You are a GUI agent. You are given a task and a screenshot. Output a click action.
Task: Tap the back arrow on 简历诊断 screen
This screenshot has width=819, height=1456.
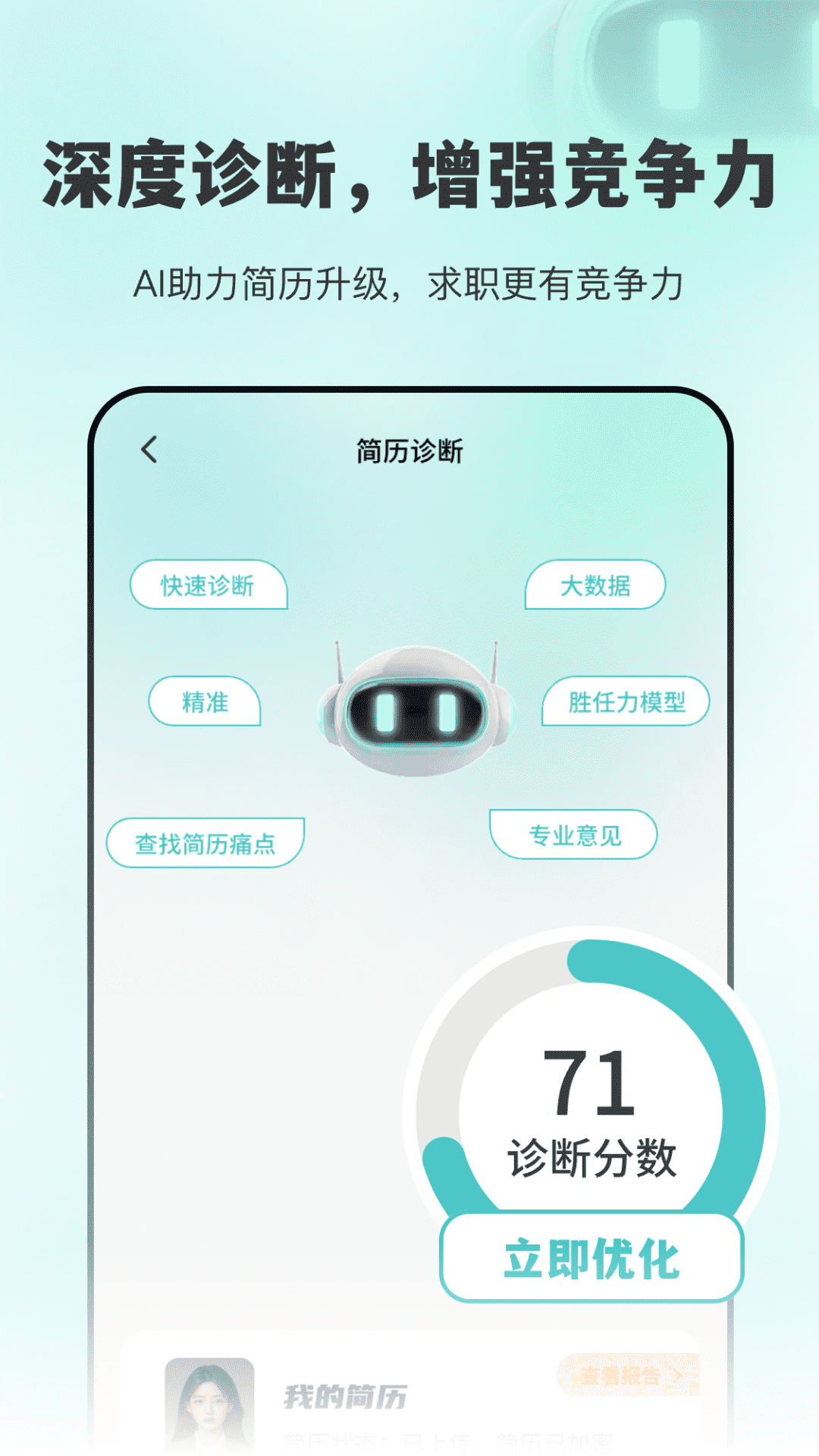pos(149,449)
